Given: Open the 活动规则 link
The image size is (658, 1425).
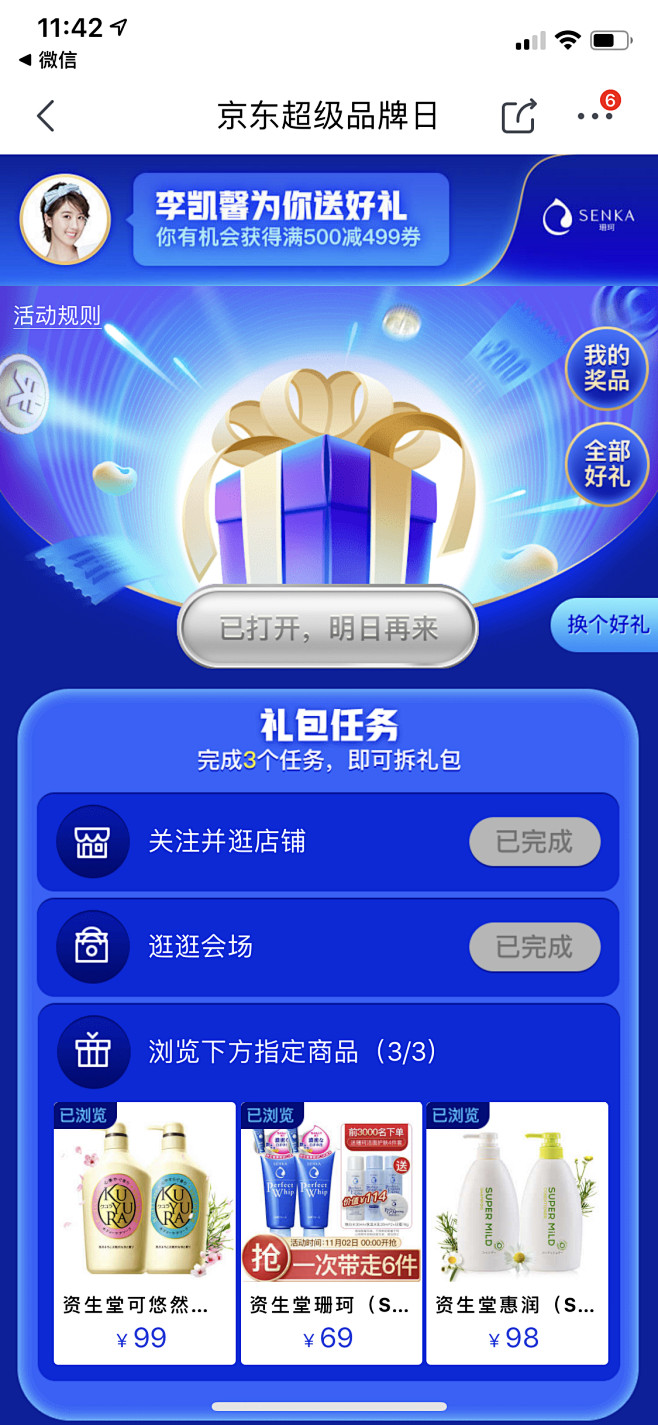Looking at the screenshot, I should (57, 316).
